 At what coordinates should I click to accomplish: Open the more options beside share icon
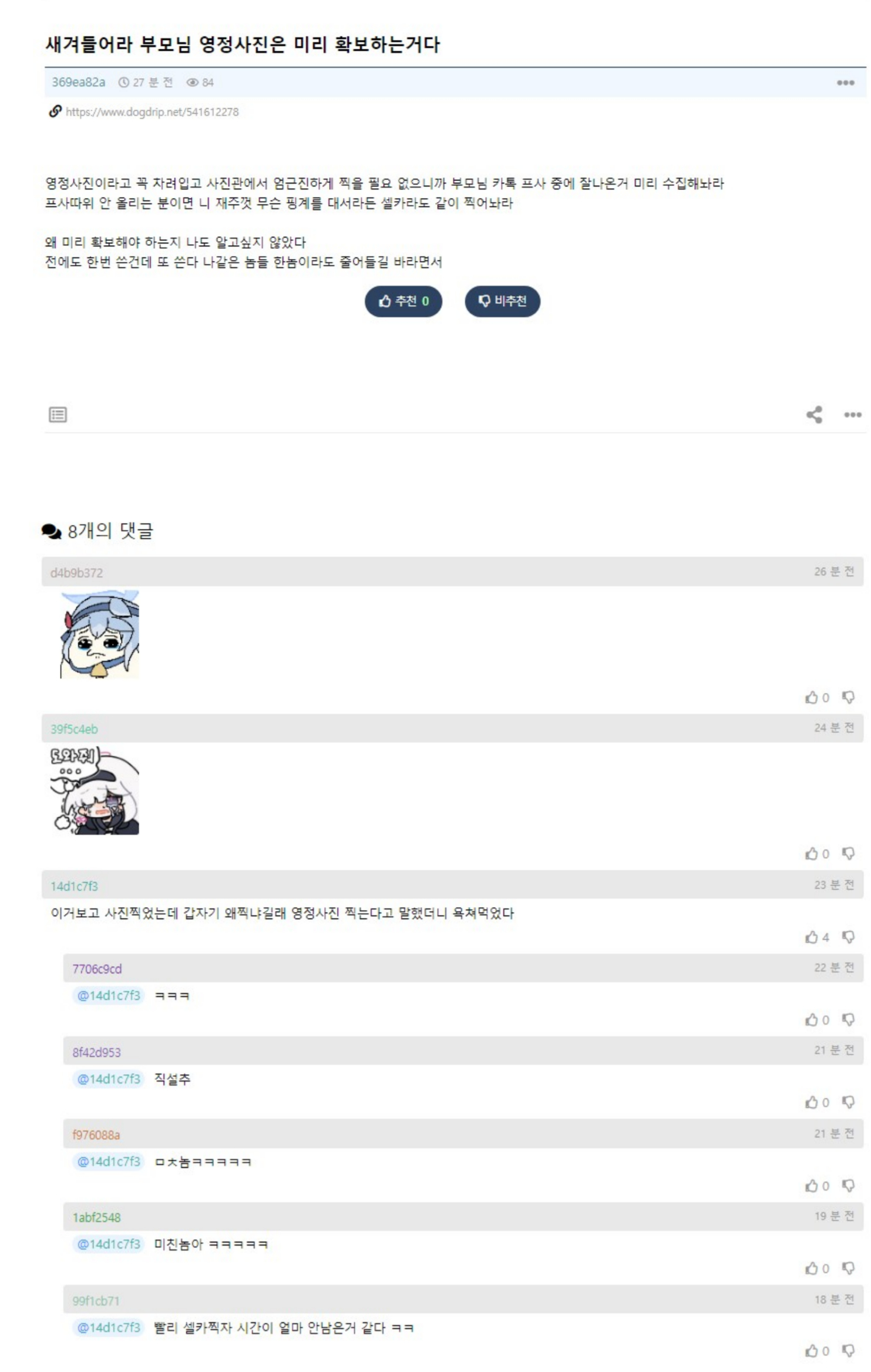[x=852, y=415]
